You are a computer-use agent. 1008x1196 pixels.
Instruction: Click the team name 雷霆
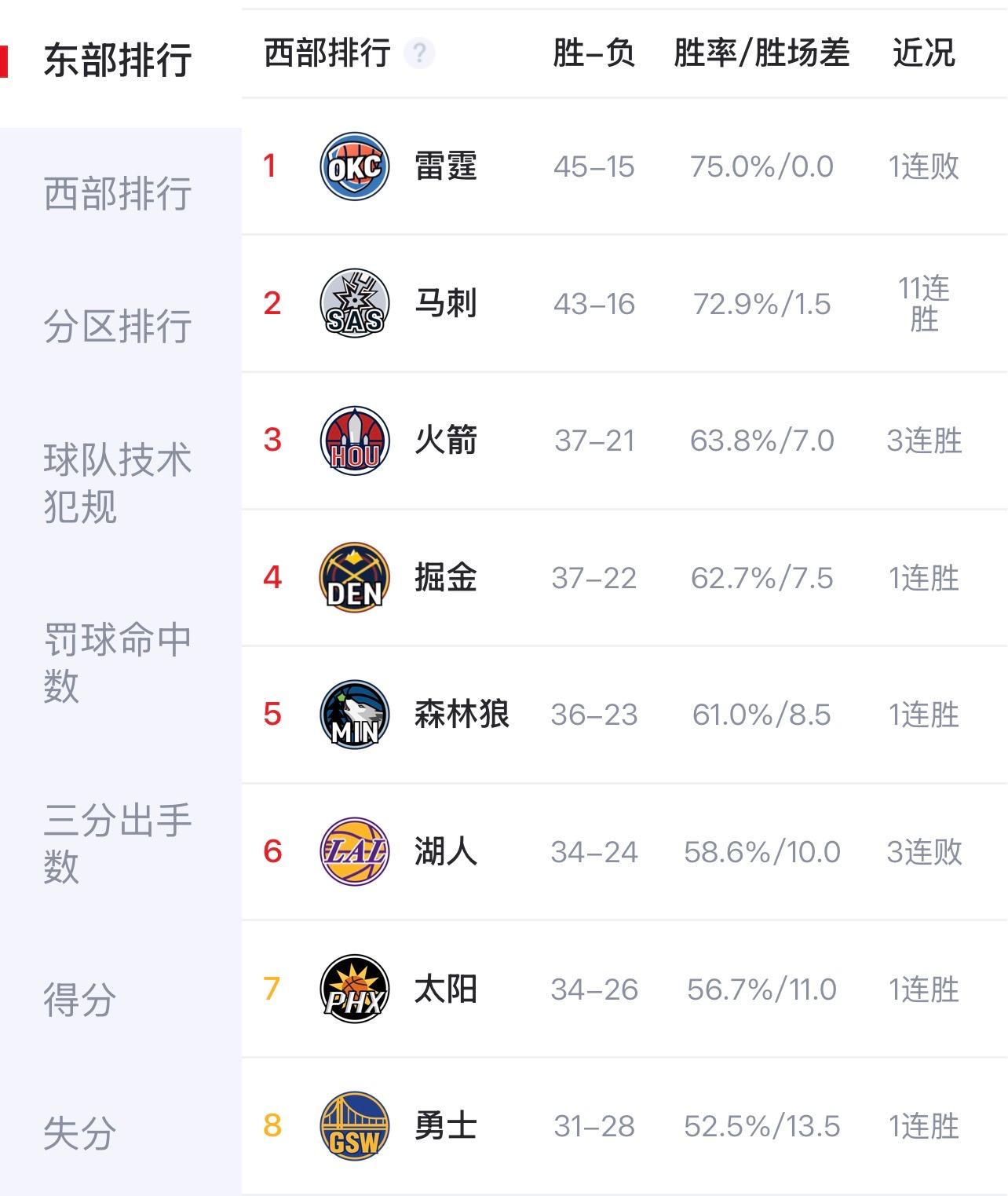pyautogui.click(x=446, y=166)
